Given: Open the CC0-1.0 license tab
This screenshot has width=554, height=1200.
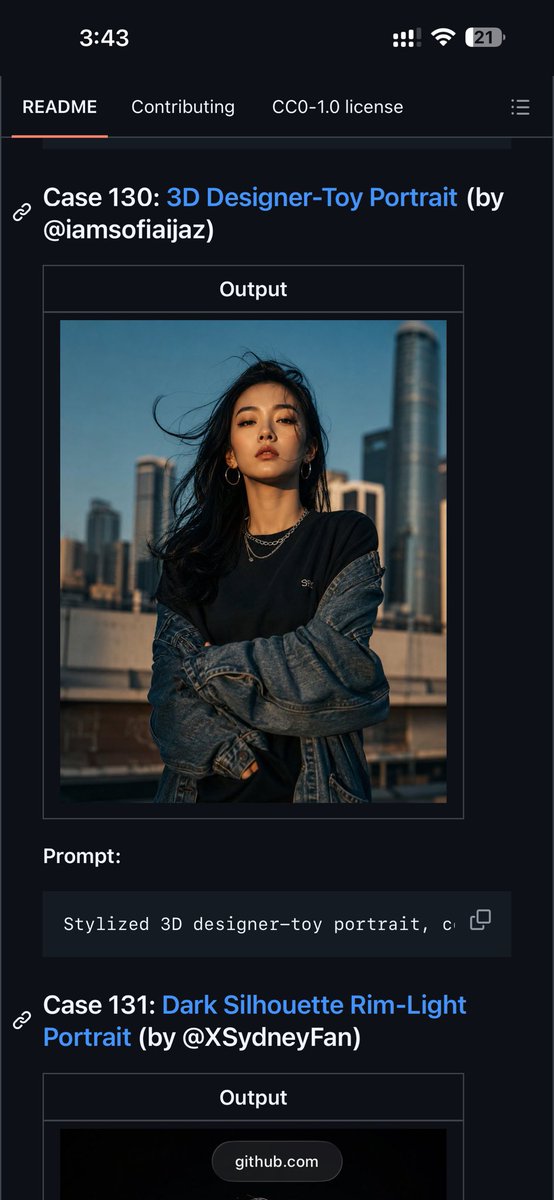Looking at the screenshot, I should click(338, 107).
